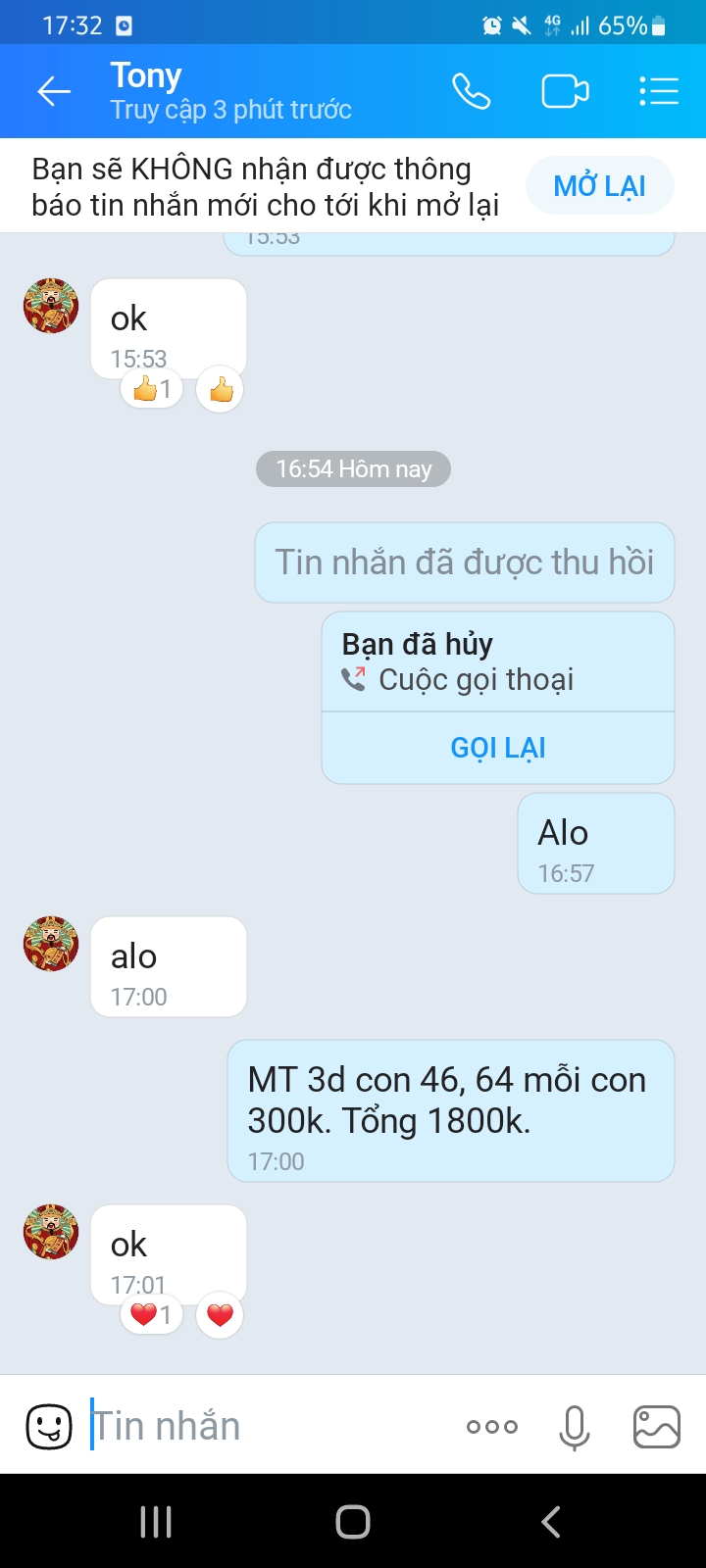The width and height of the screenshot is (706, 1568).
Task: Tap GỌI LẠI to call back
Action: click(498, 748)
